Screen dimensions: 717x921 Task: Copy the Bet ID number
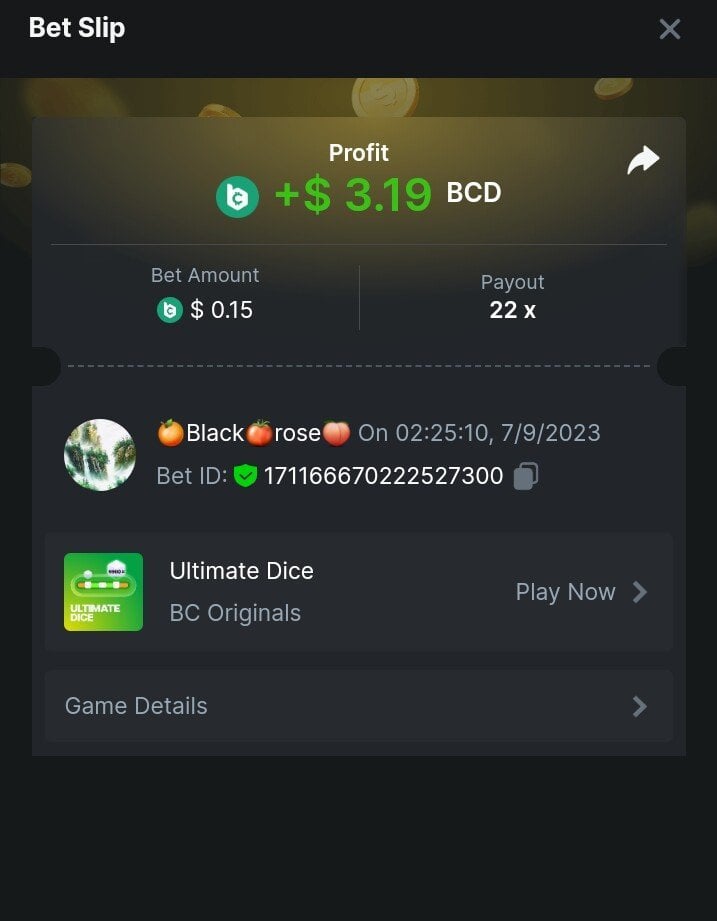[526, 476]
